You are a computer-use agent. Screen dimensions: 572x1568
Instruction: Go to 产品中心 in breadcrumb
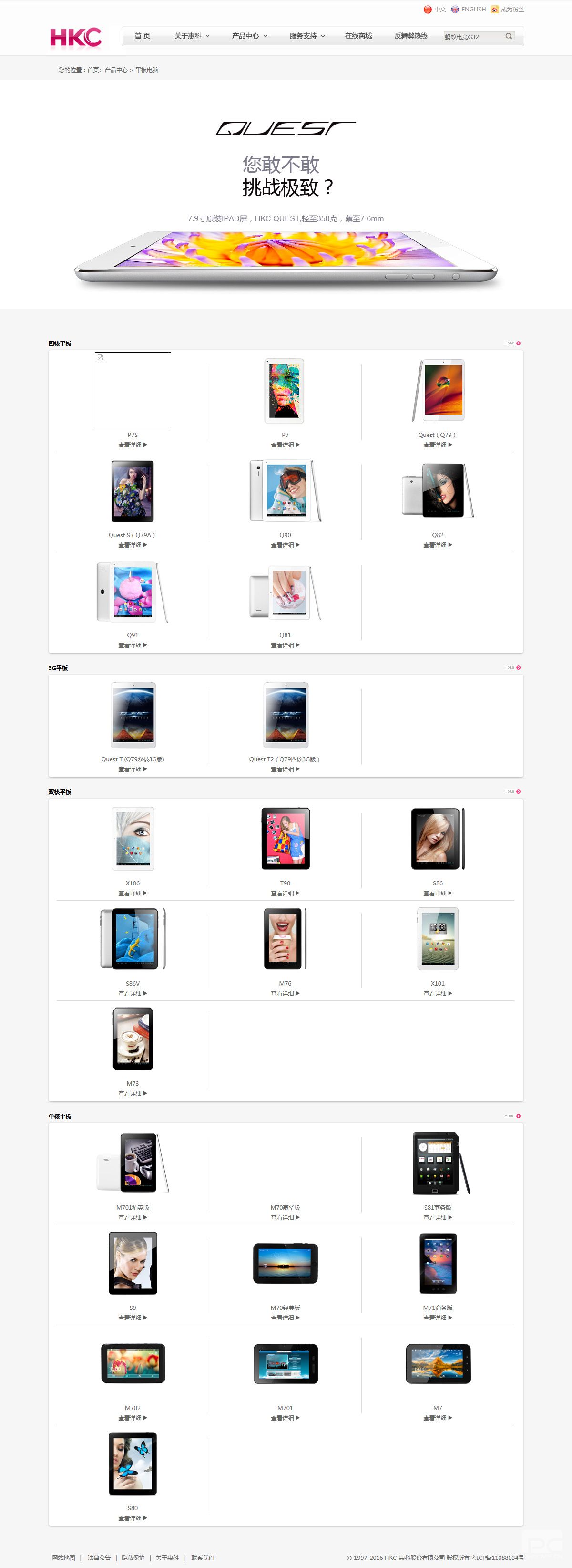pos(116,70)
